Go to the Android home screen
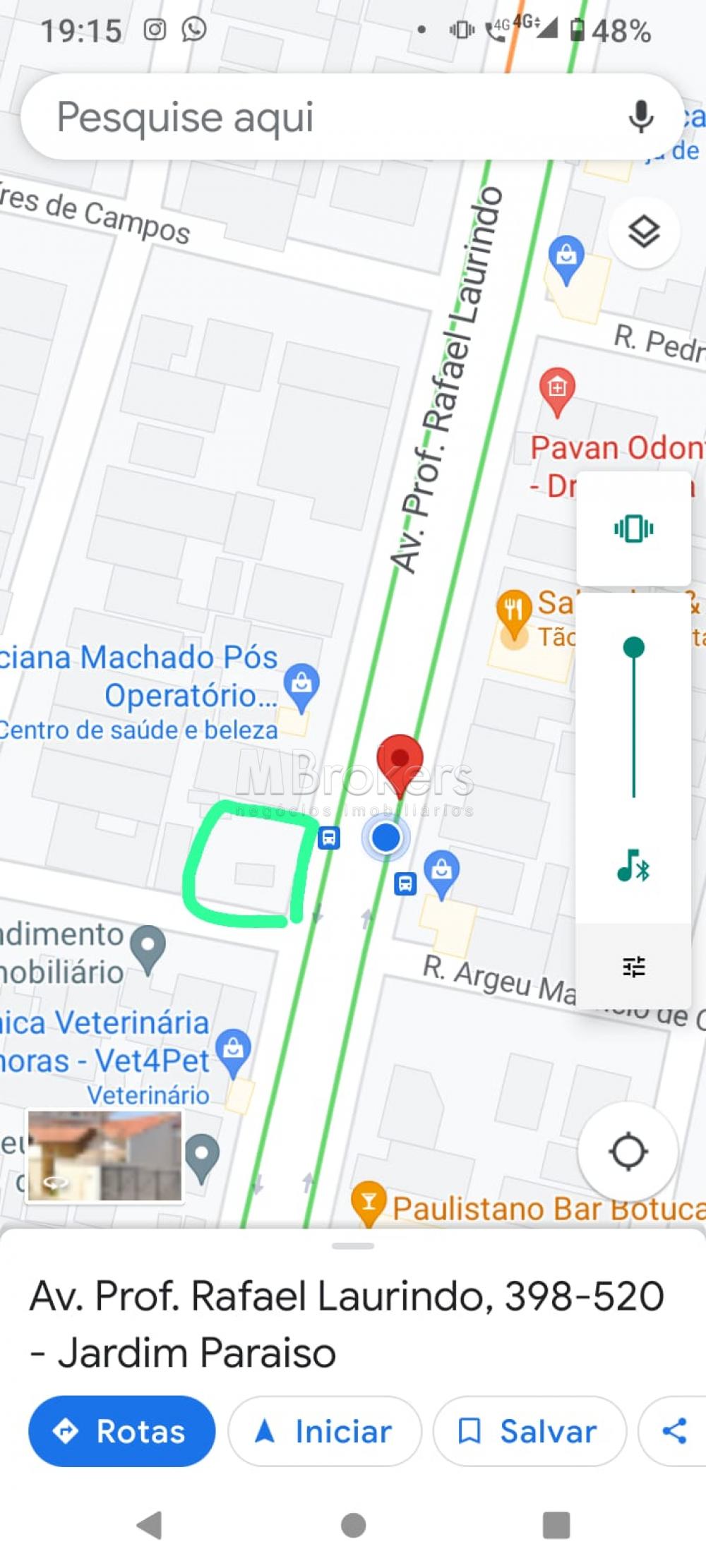 [353, 1526]
